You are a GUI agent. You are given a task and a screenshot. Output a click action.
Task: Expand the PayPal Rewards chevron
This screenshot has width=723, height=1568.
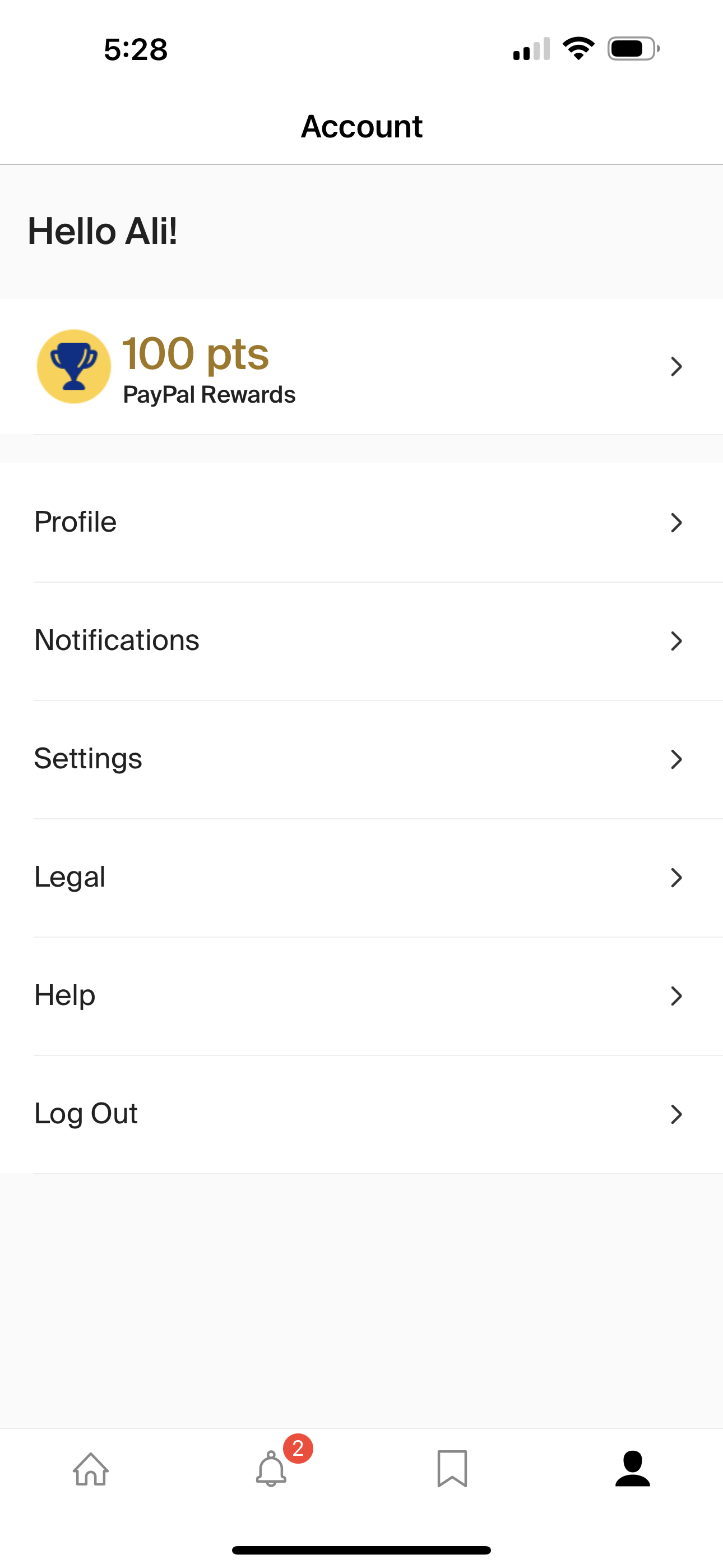pos(676,366)
